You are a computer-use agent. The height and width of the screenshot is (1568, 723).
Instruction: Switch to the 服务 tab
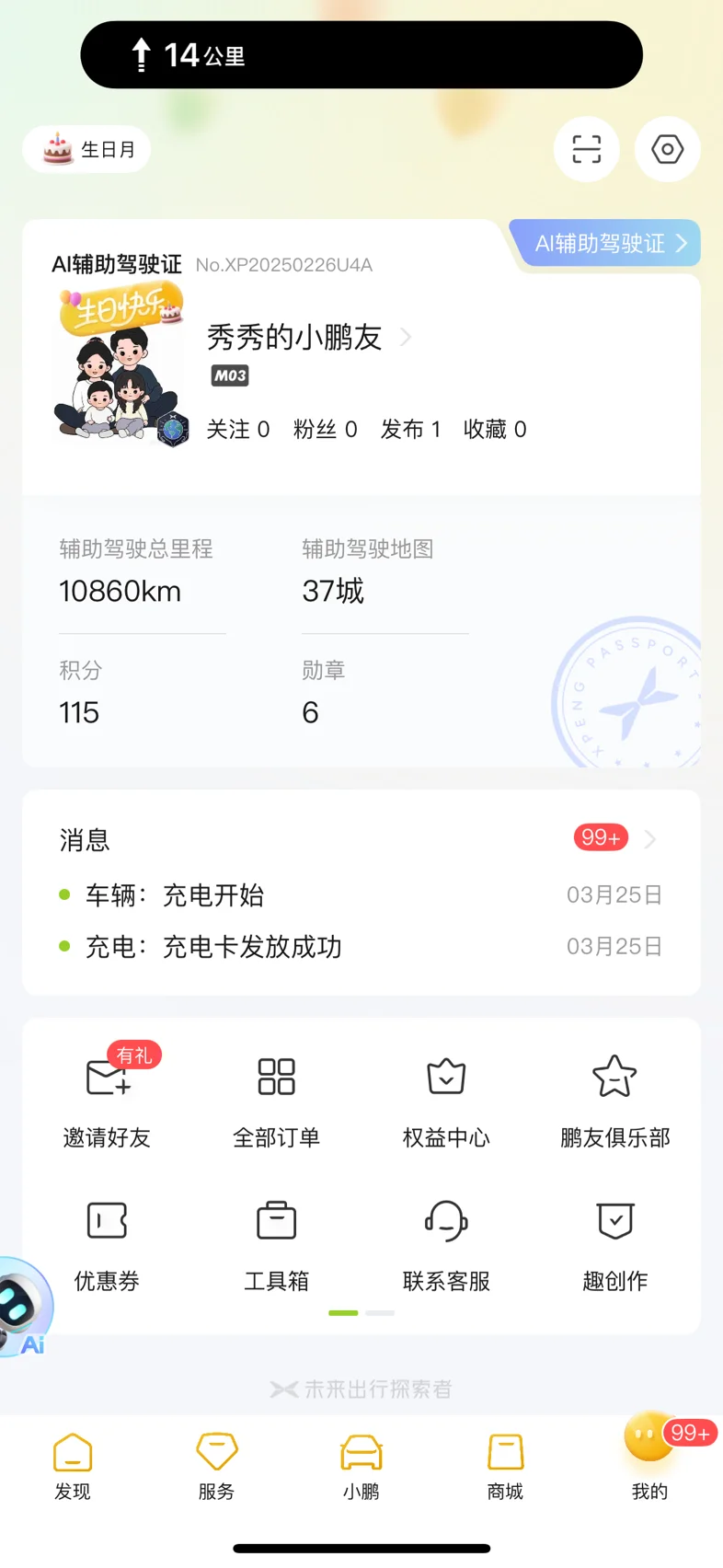[x=217, y=1467]
